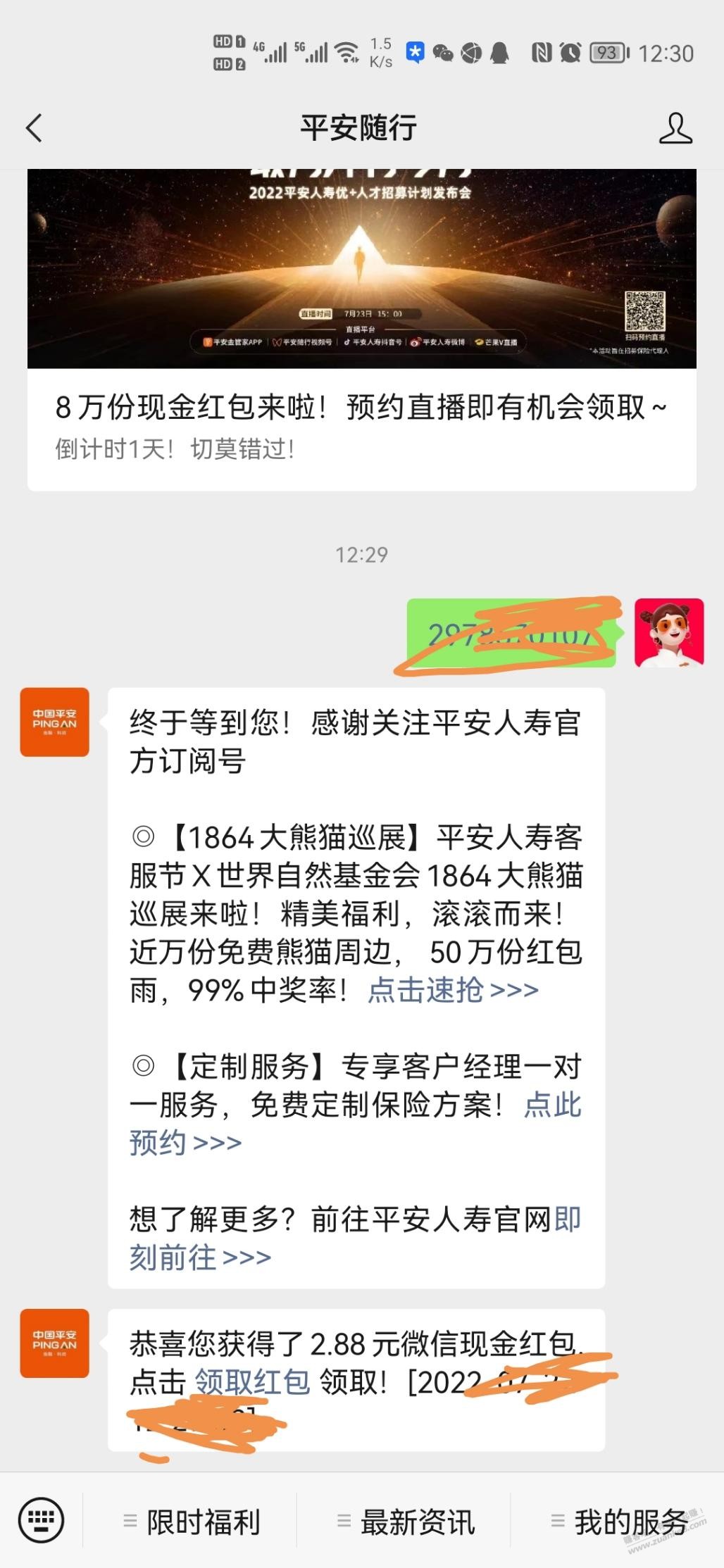724x1568 pixels.
Task: Open the 8万份现金红包 article card
Action: coord(361,330)
